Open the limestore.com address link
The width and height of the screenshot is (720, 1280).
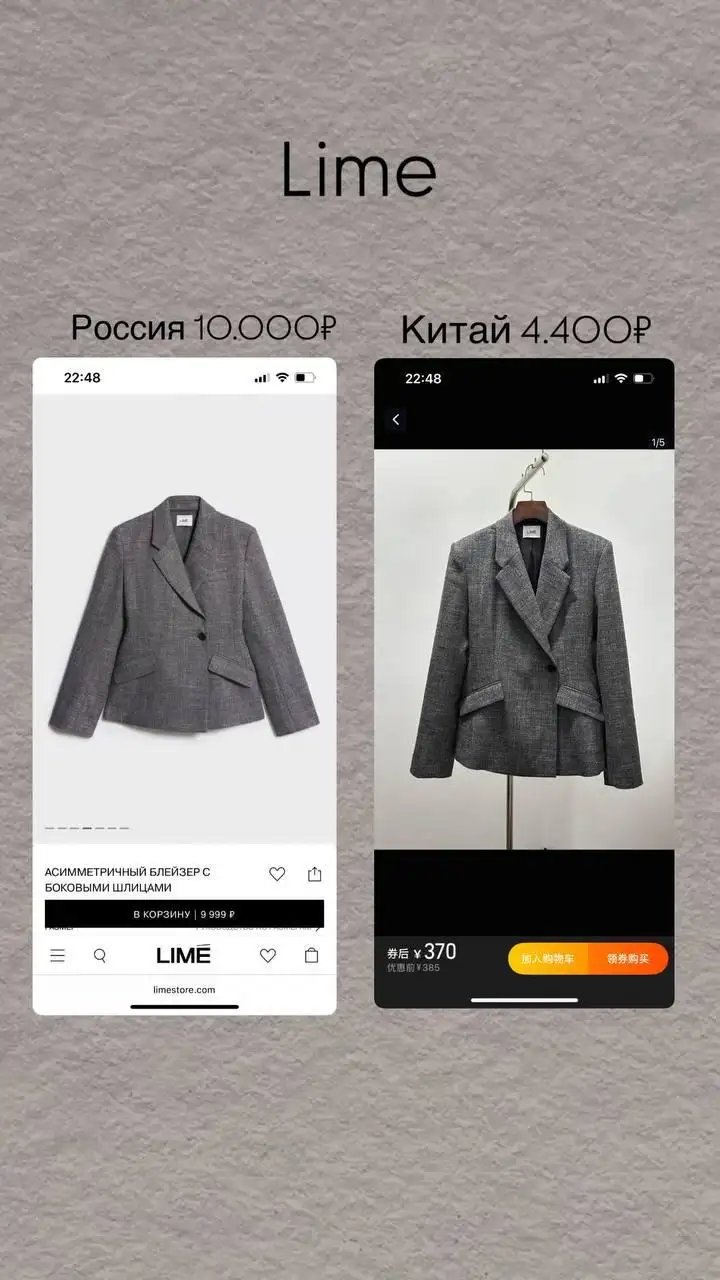tap(184, 989)
